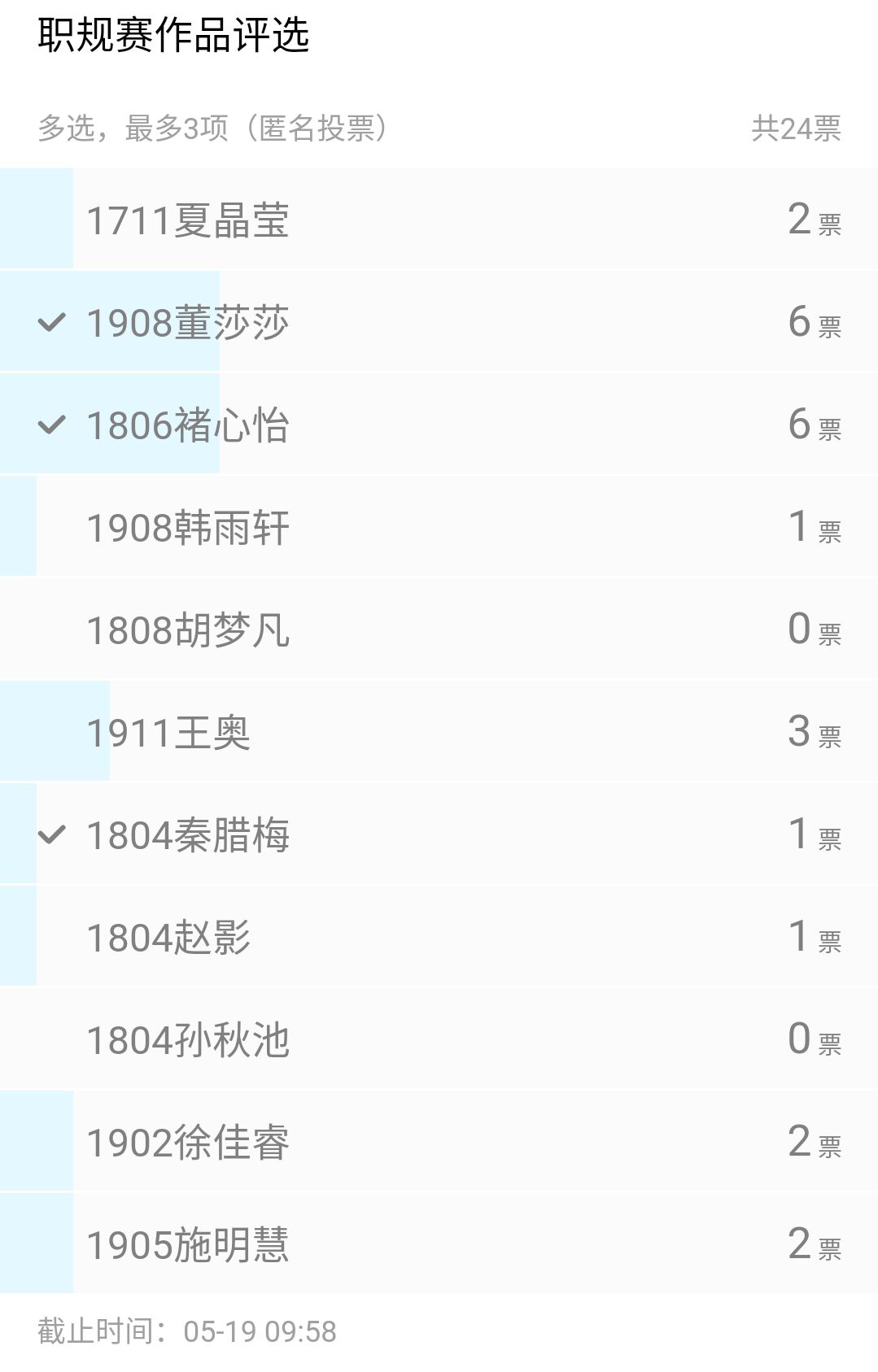
Task: Remove the check from 1804秦腊梅
Action: 188,834
